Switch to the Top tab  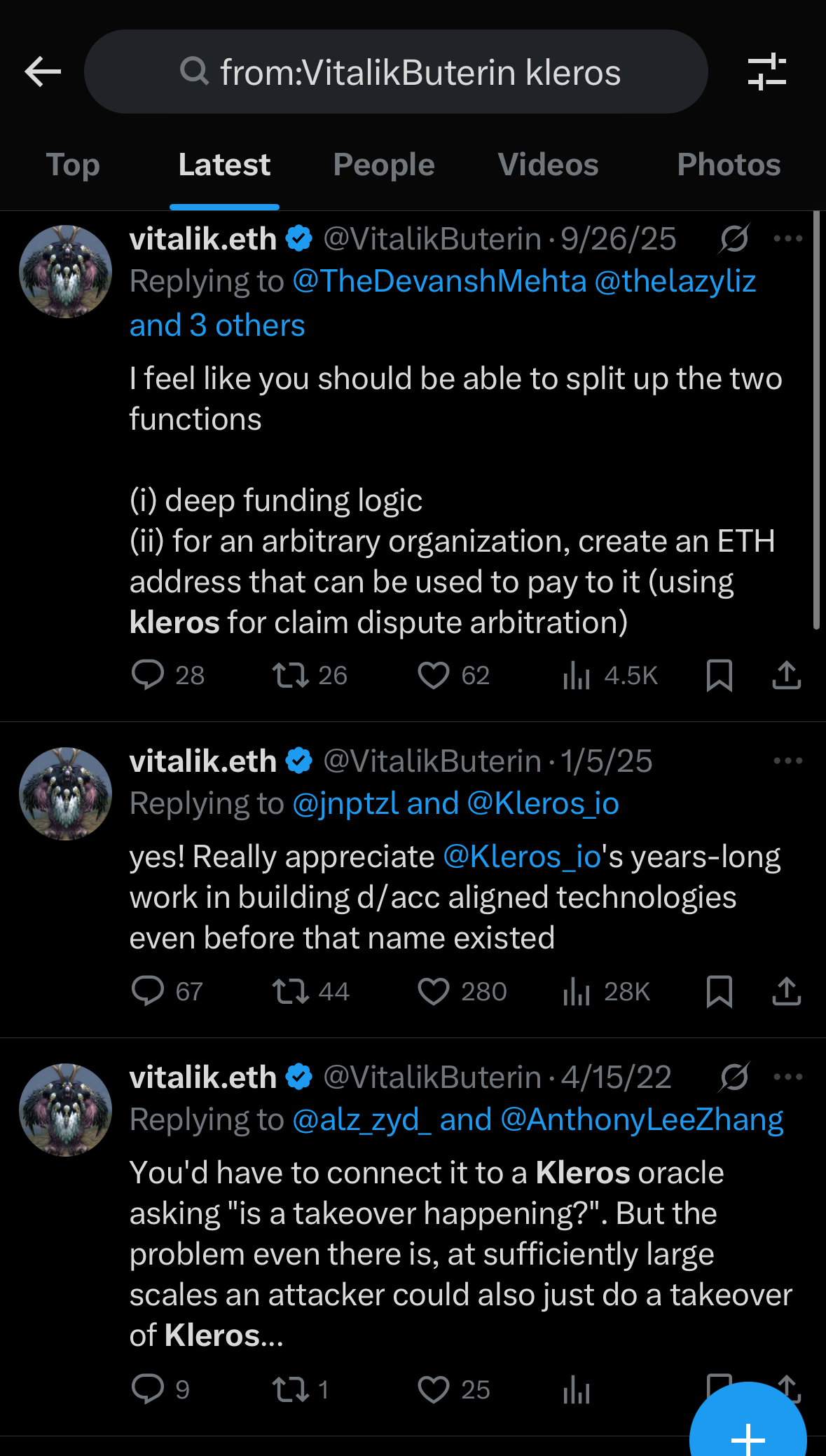(73, 165)
